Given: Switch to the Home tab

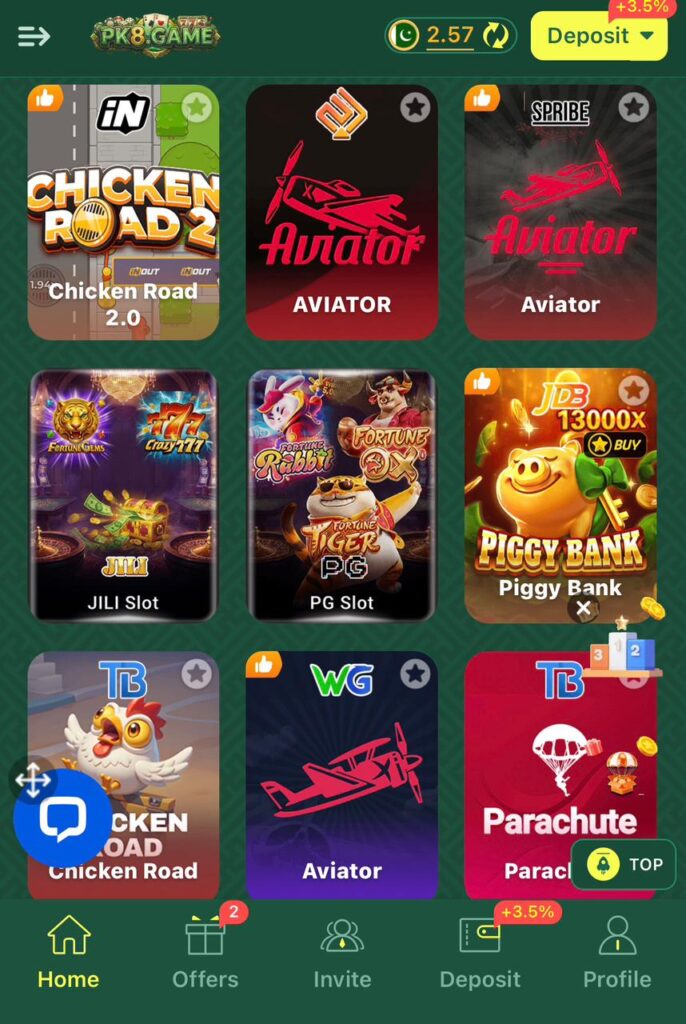Looking at the screenshot, I should pos(68,954).
